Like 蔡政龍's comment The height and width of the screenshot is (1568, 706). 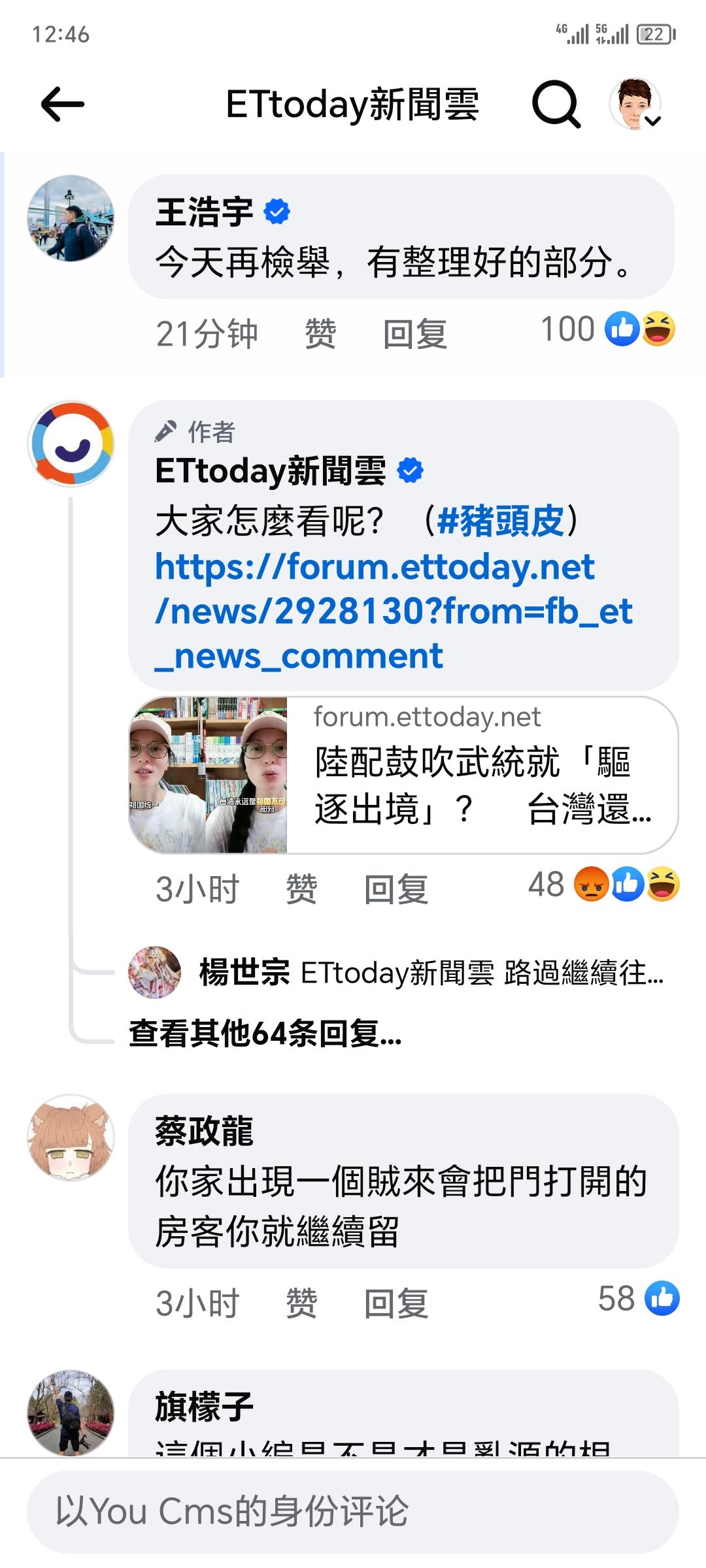pos(301,1303)
